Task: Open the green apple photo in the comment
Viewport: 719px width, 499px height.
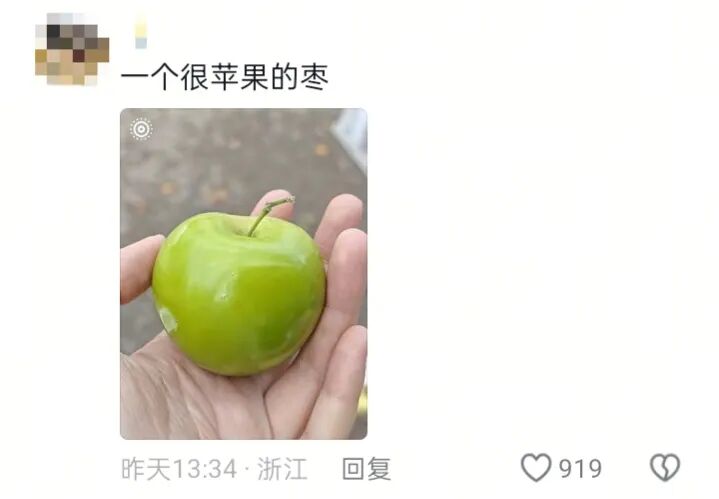Action: [243, 273]
